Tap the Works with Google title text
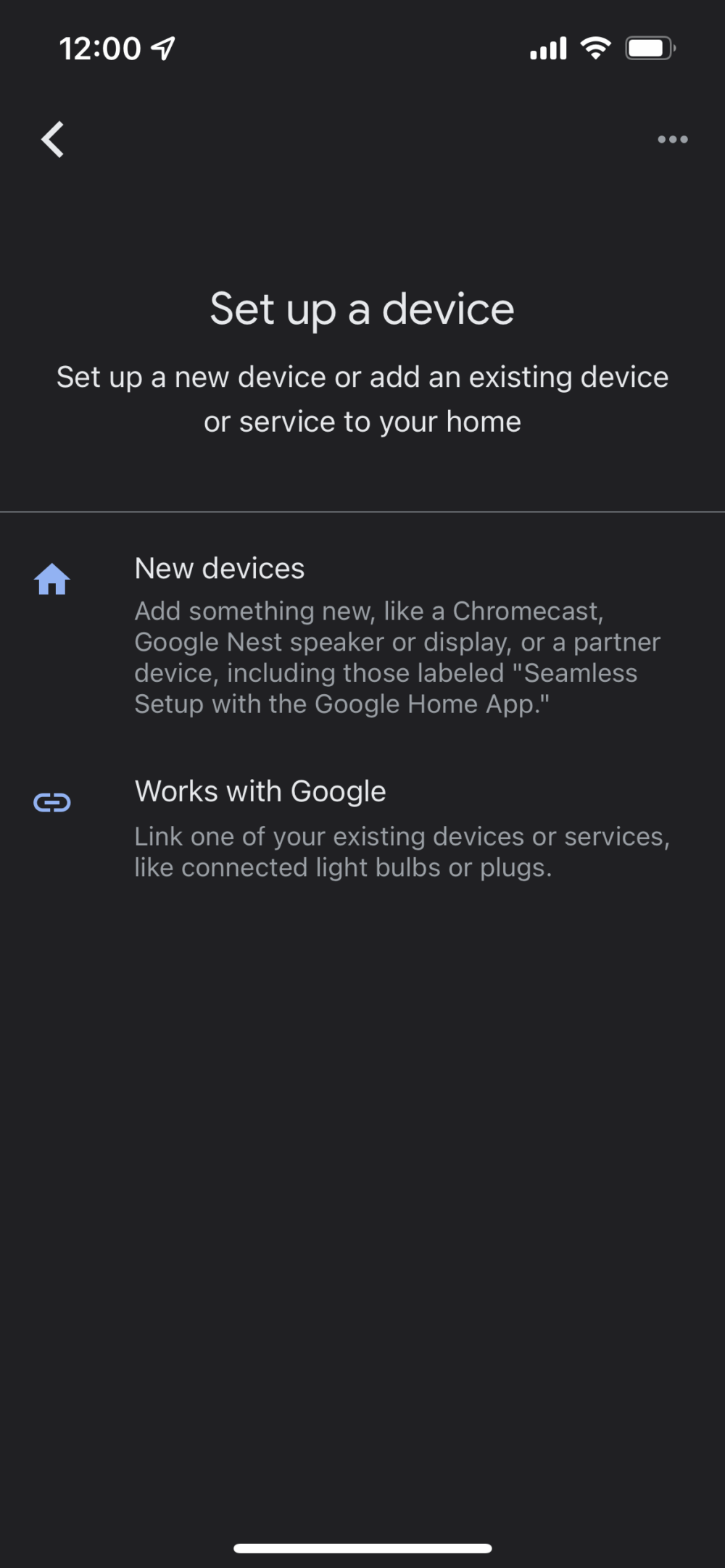The height and width of the screenshot is (1568, 725). point(260,791)
